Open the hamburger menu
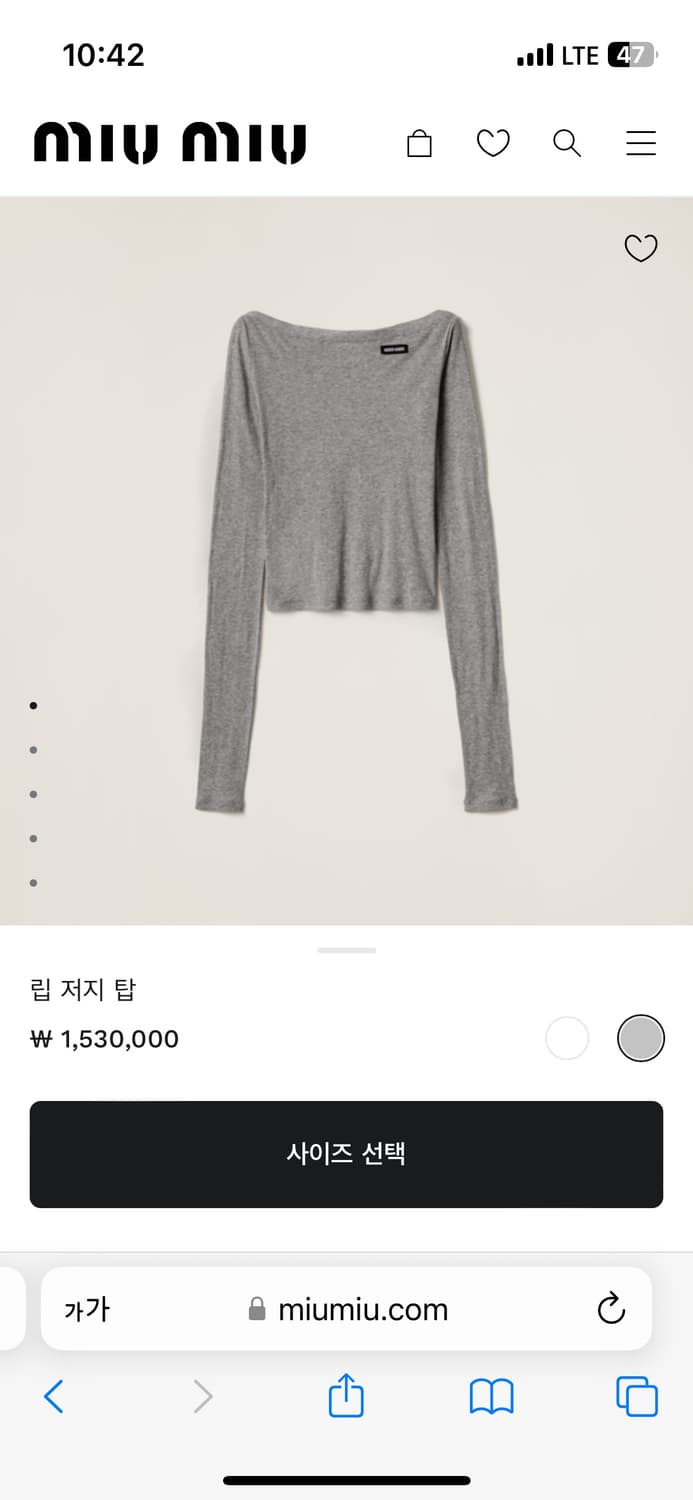Viewport: 693px width, 1500px height. point(641,143)
